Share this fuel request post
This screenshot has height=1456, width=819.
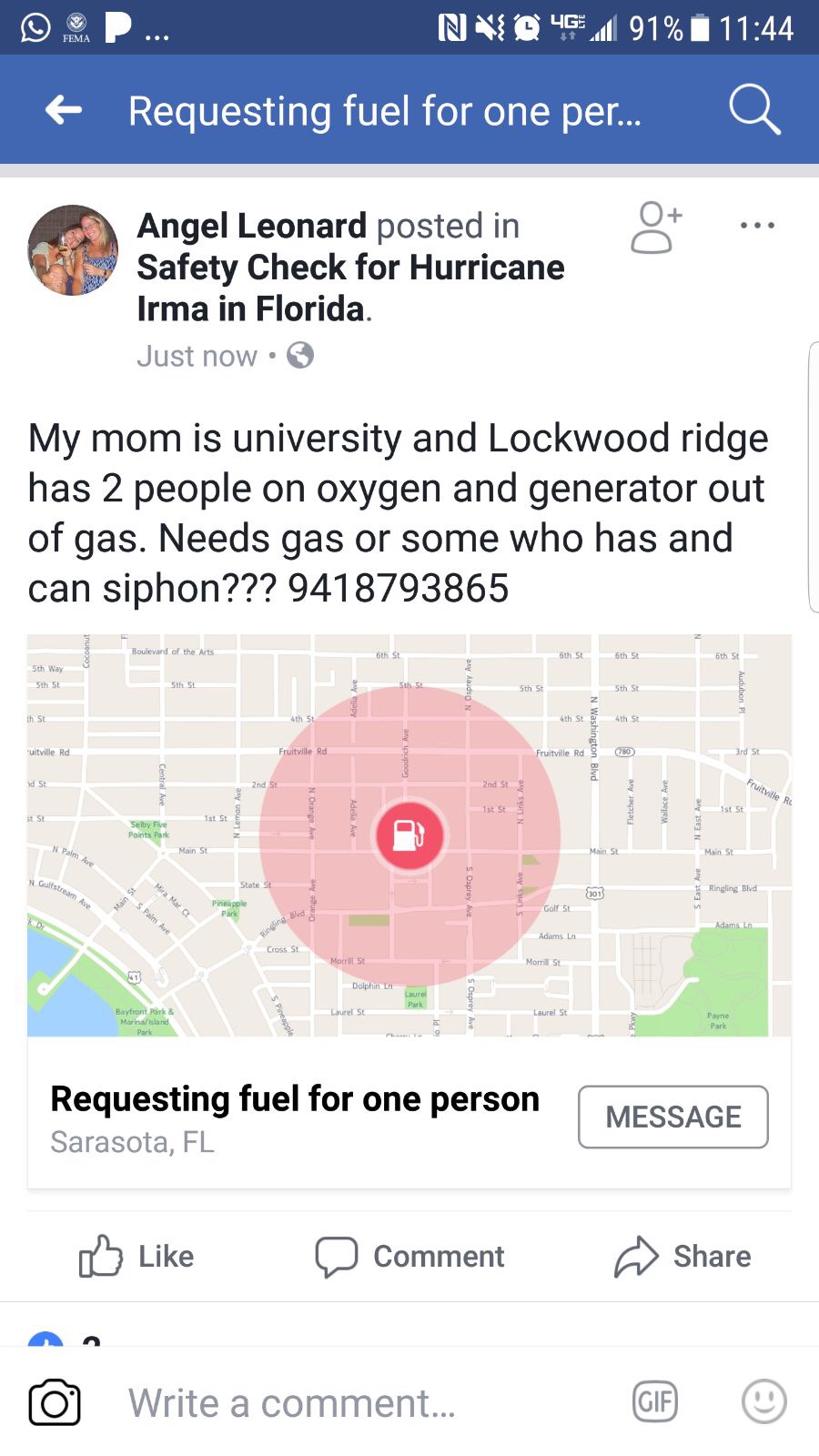(682, 1256)
